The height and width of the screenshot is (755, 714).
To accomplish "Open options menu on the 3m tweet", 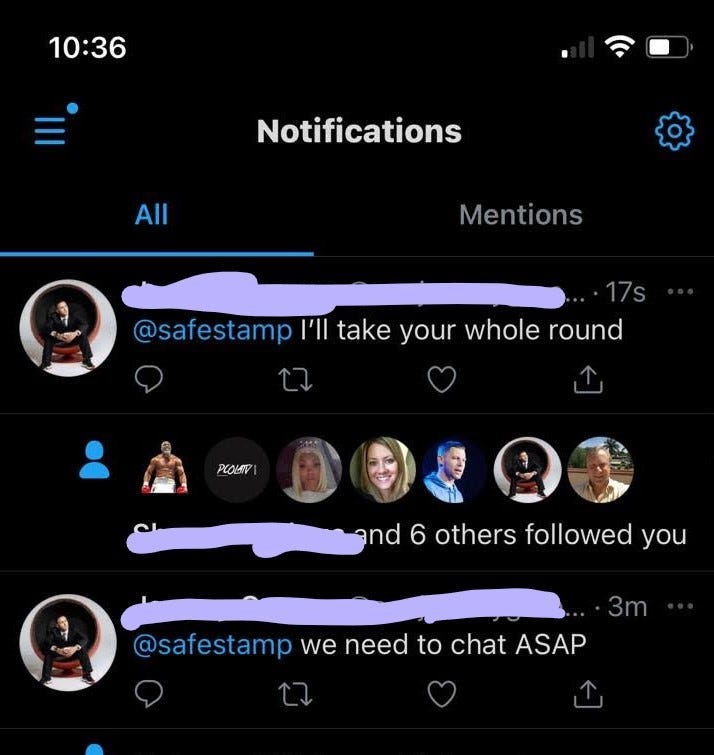I will coord(679,606).
